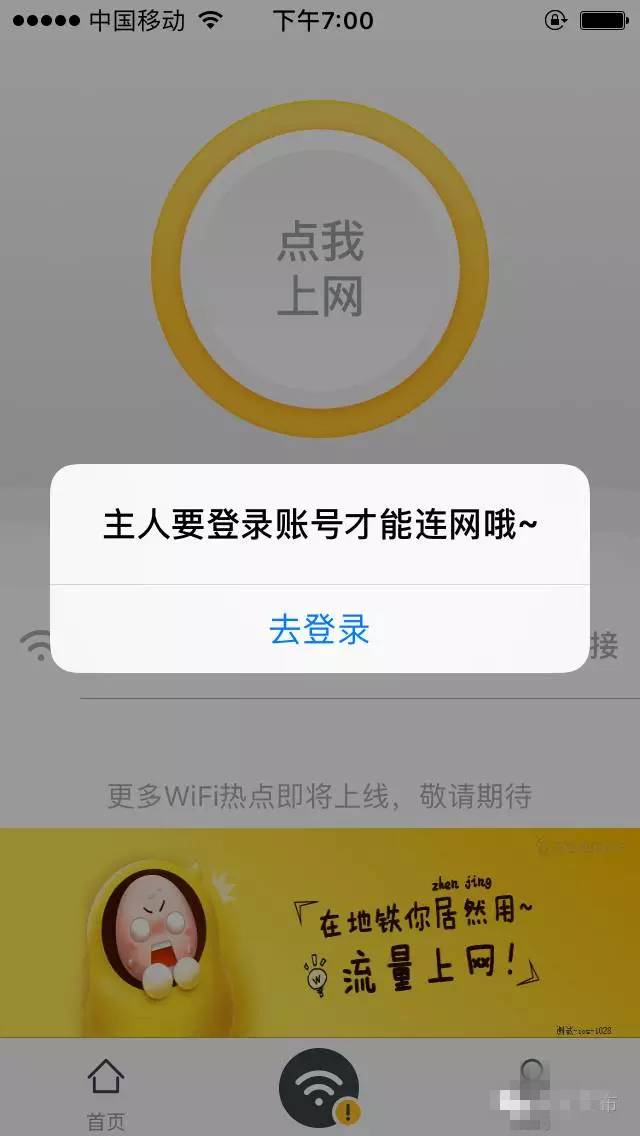Open the yellow 流量上网 banner
640x1136 pixels.
320,932
